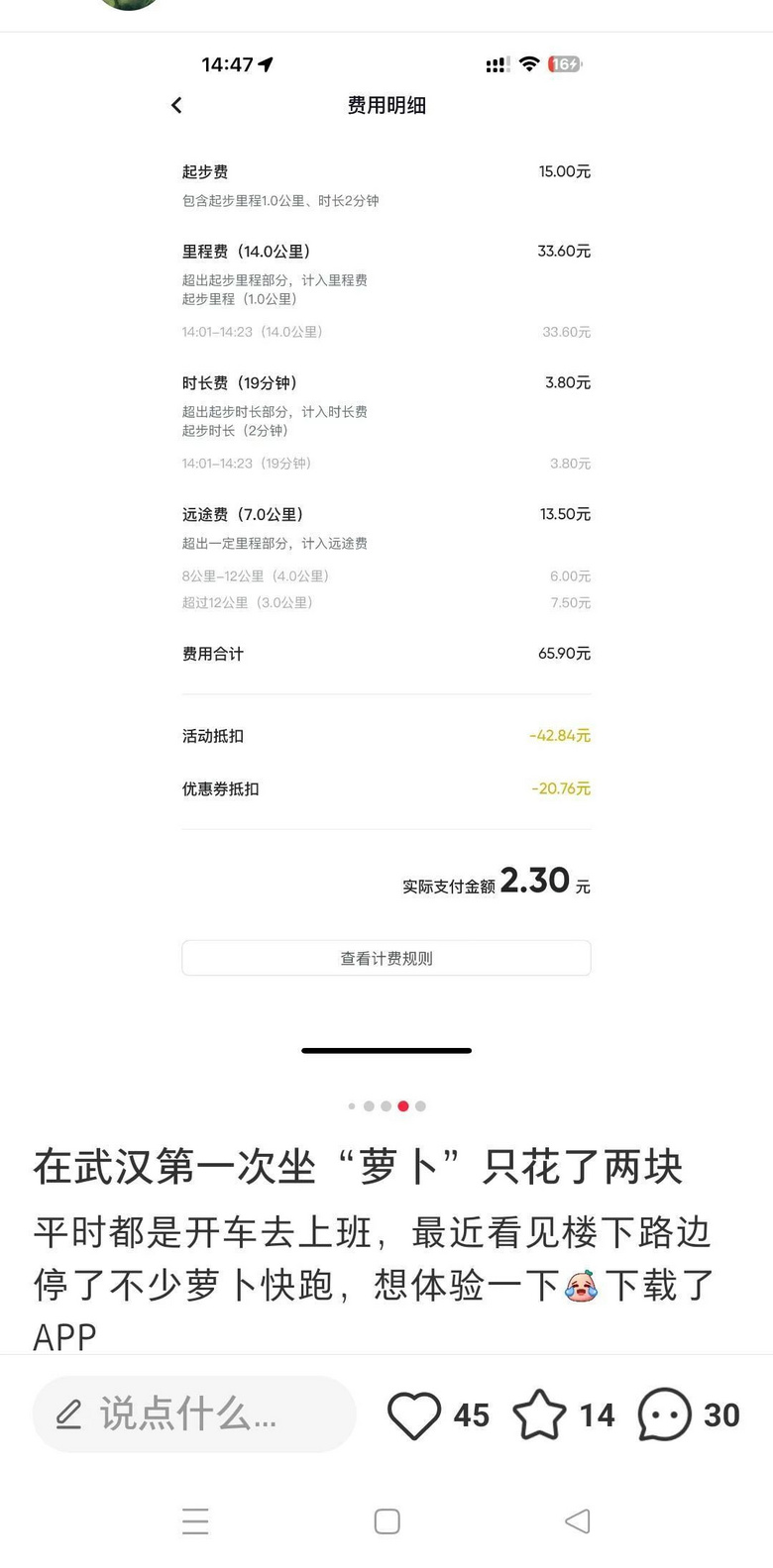The image size is (773, 1568).
Task: Tap the system home button
Action: coord(386,1521)
